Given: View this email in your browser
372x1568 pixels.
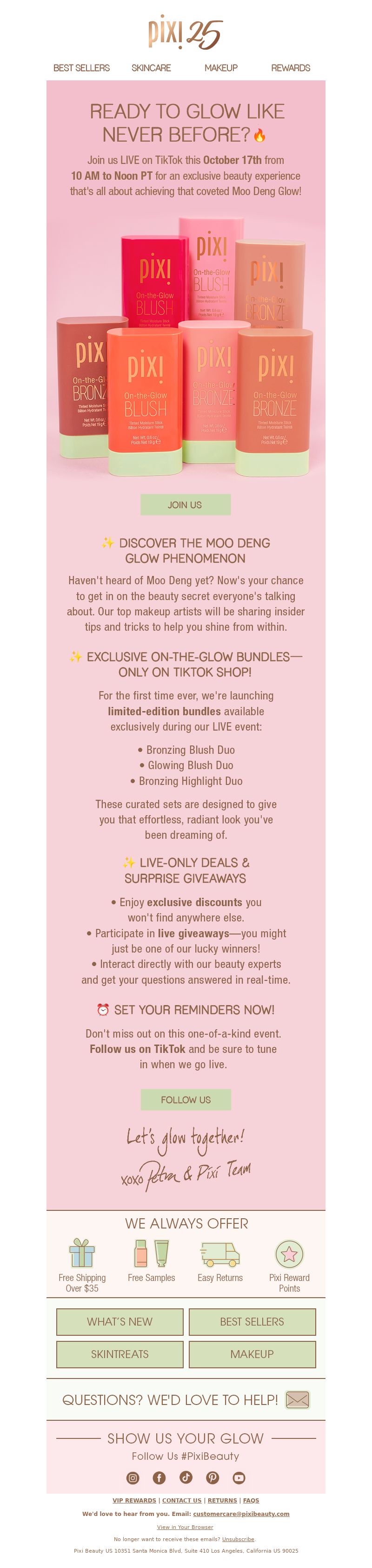Looking at the screenshot, I should coord(185,1527).
